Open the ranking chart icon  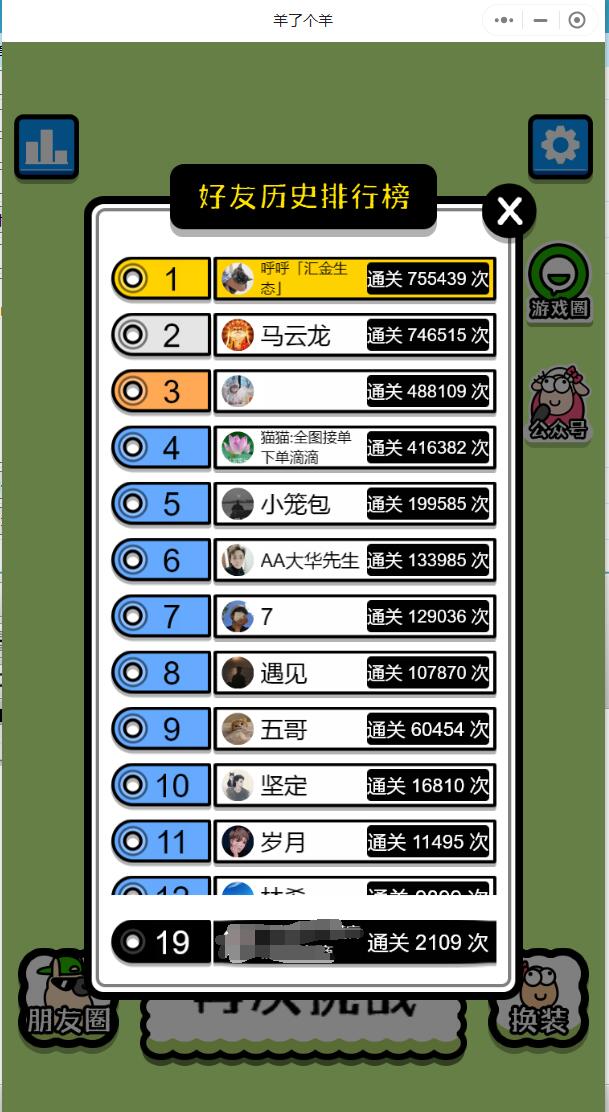(46, 148)
